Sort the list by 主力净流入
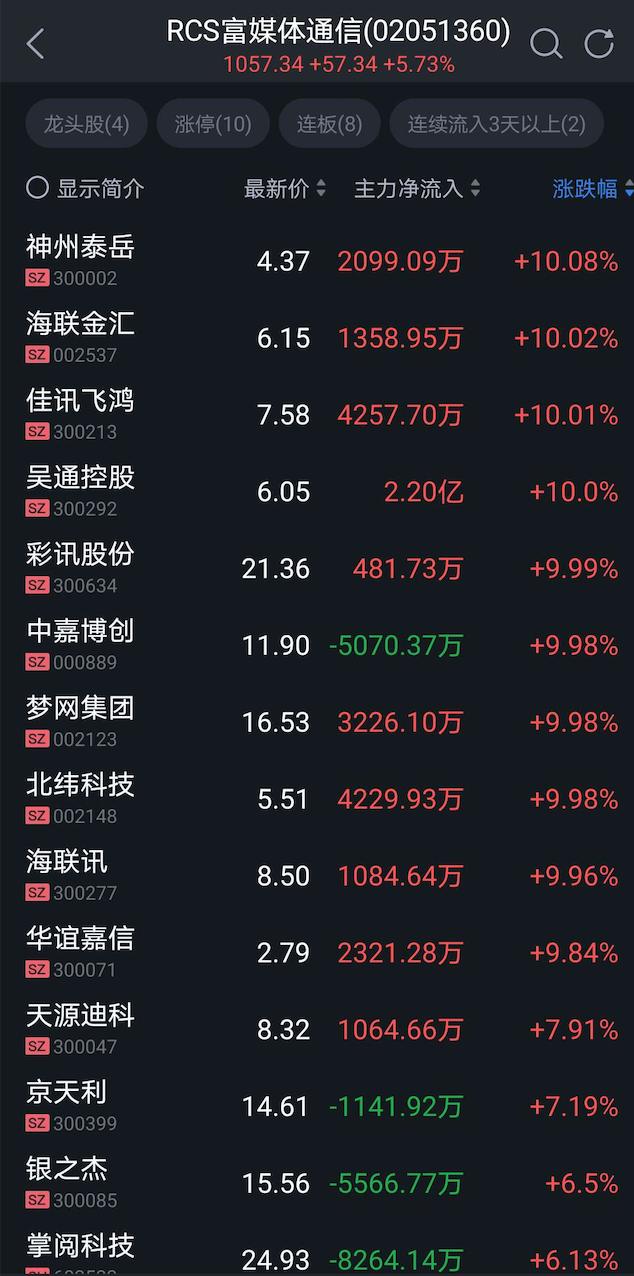Image resolution: width=634 pixels, height=1276 pixels. (416, 188)
